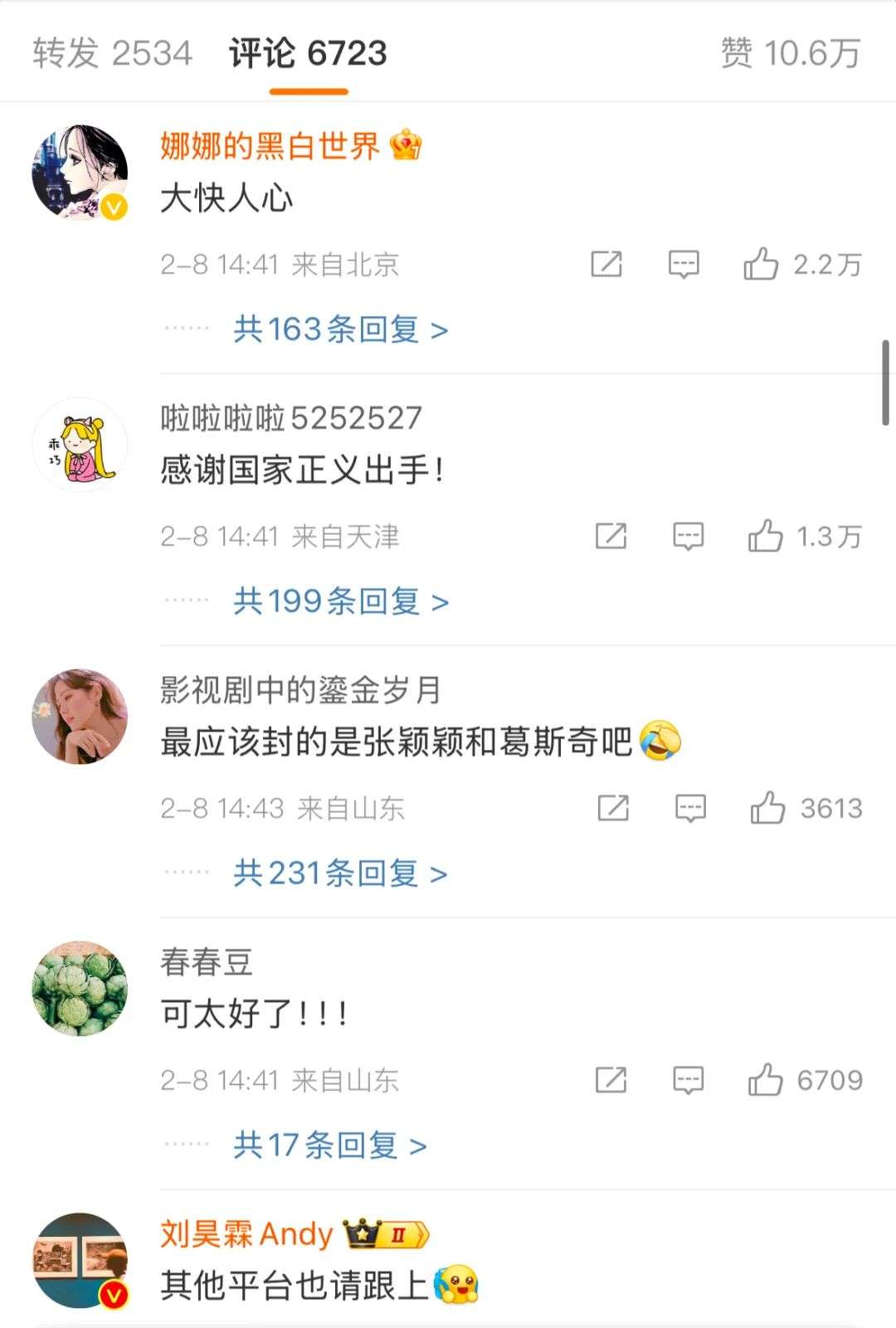Expand 共163条回复 replies

pyautogui.click(x=340, y=330)
